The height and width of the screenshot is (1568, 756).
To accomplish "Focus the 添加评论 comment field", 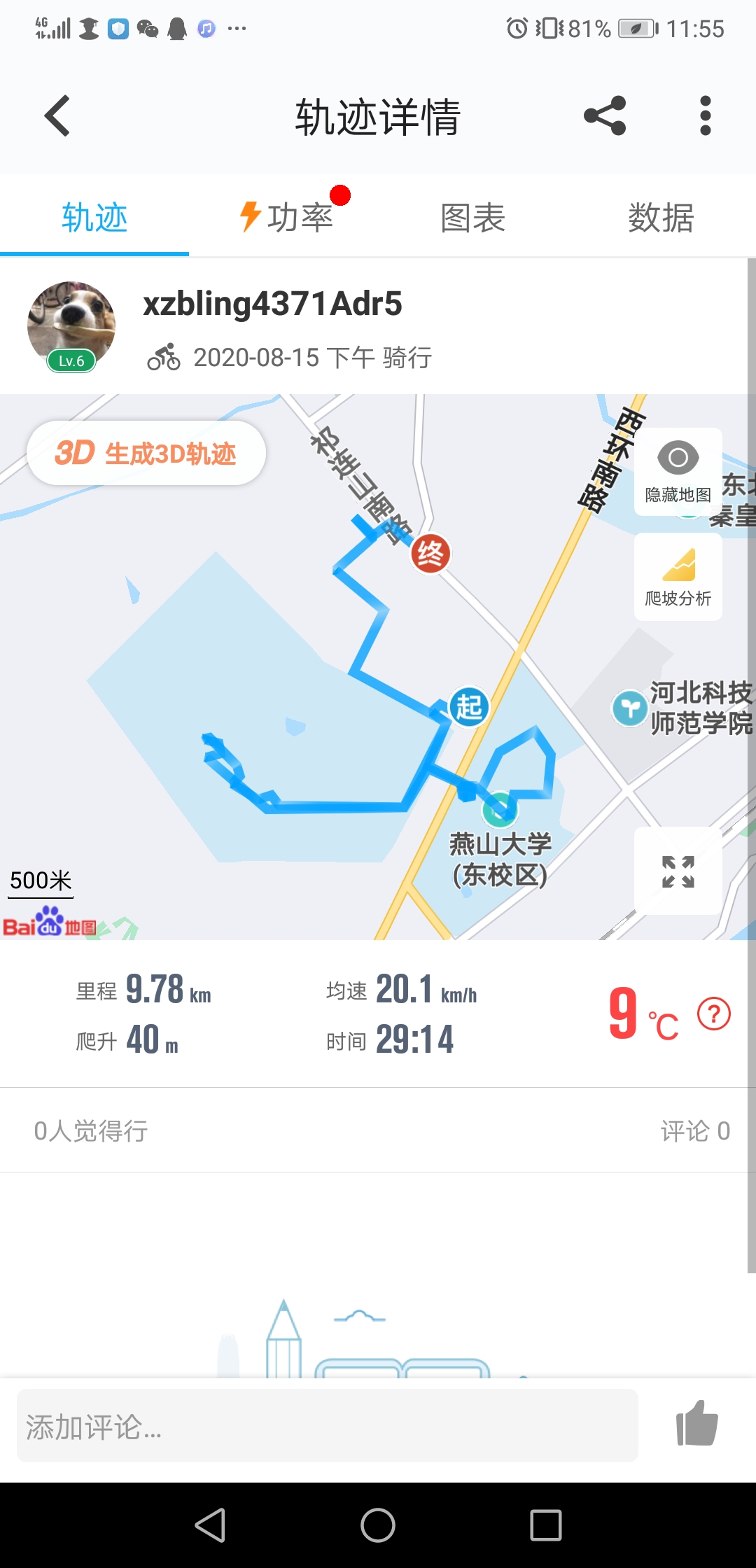I will point(327,1426).
